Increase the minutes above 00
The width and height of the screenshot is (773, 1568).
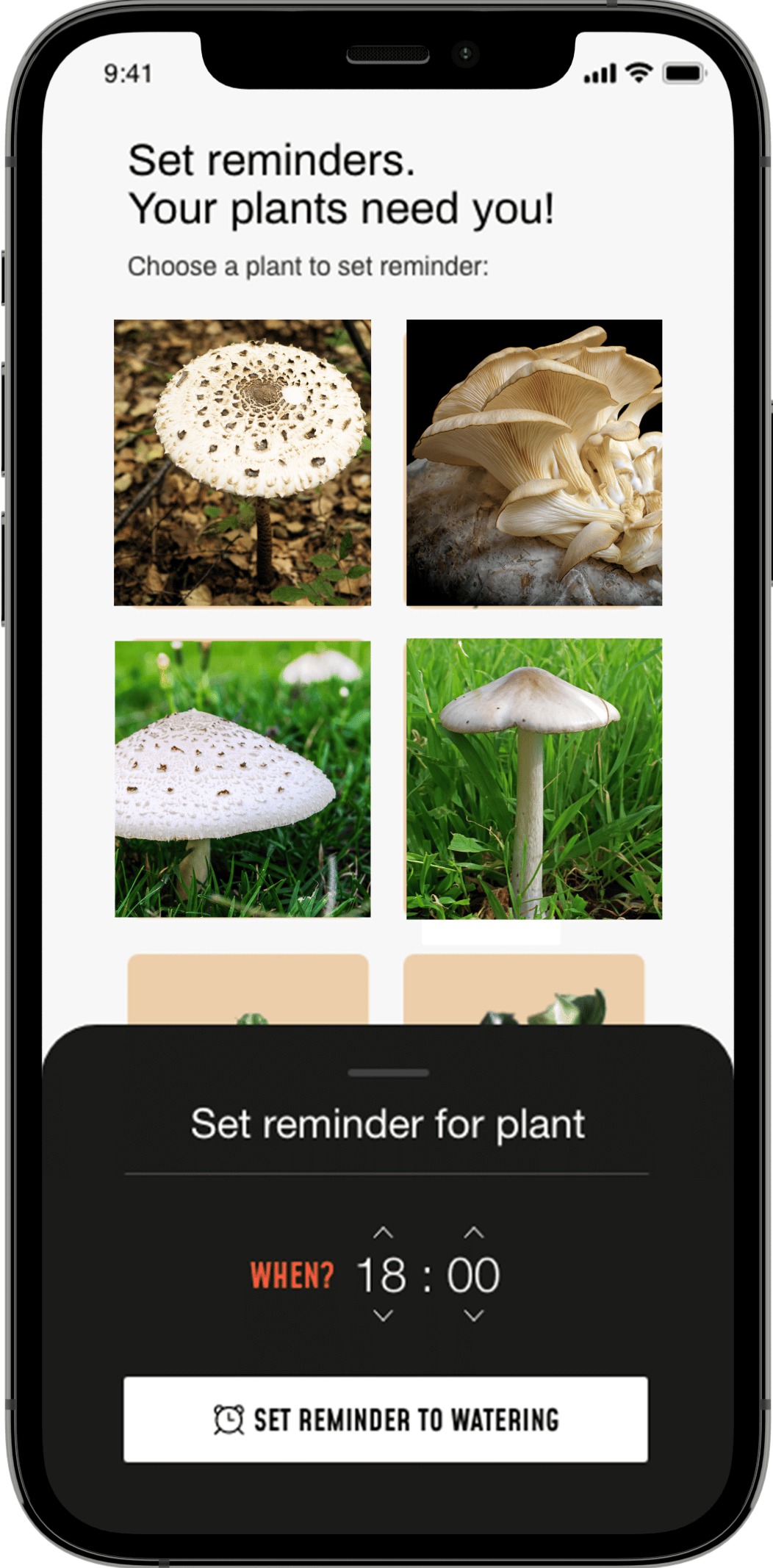click(x=474, y=1234)
